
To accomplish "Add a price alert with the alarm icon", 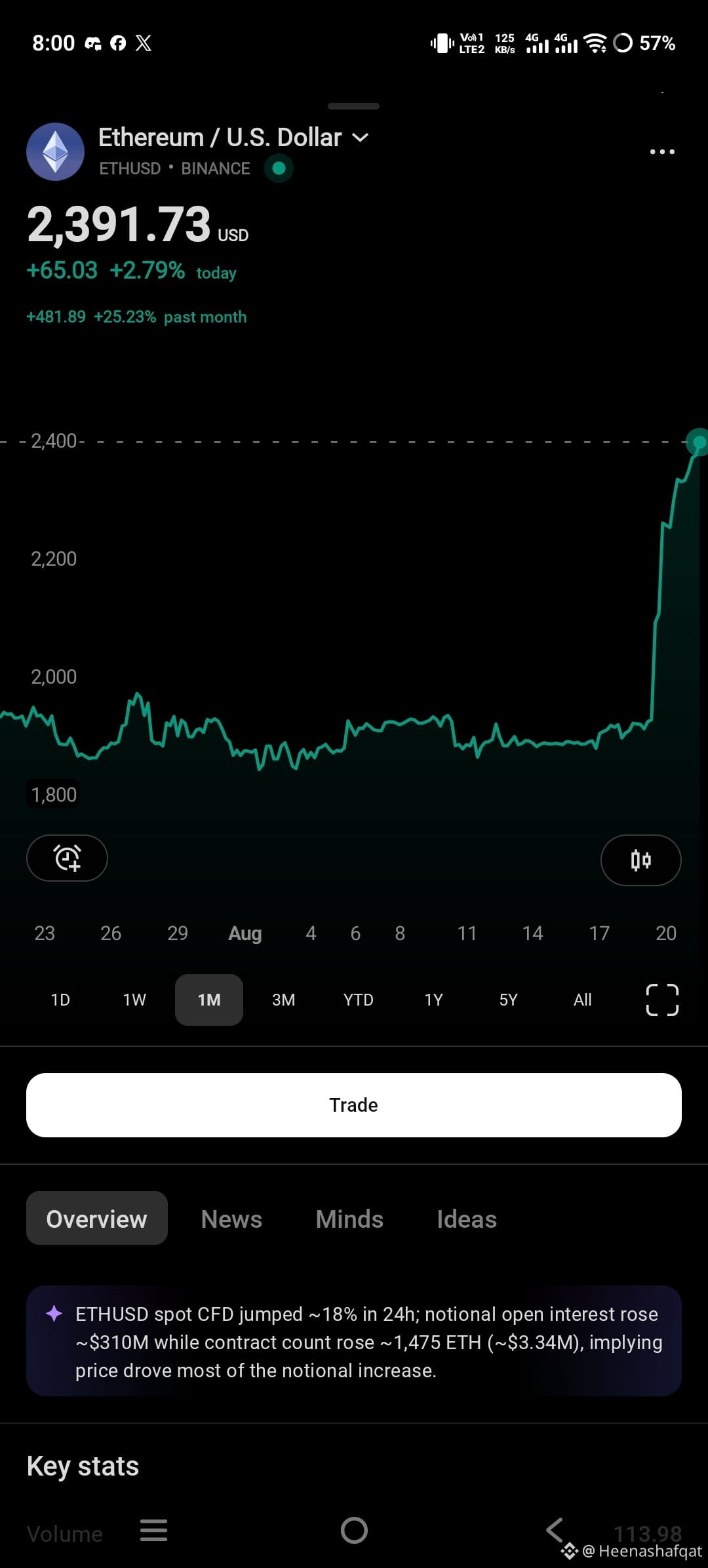I will tap(67, 858).
